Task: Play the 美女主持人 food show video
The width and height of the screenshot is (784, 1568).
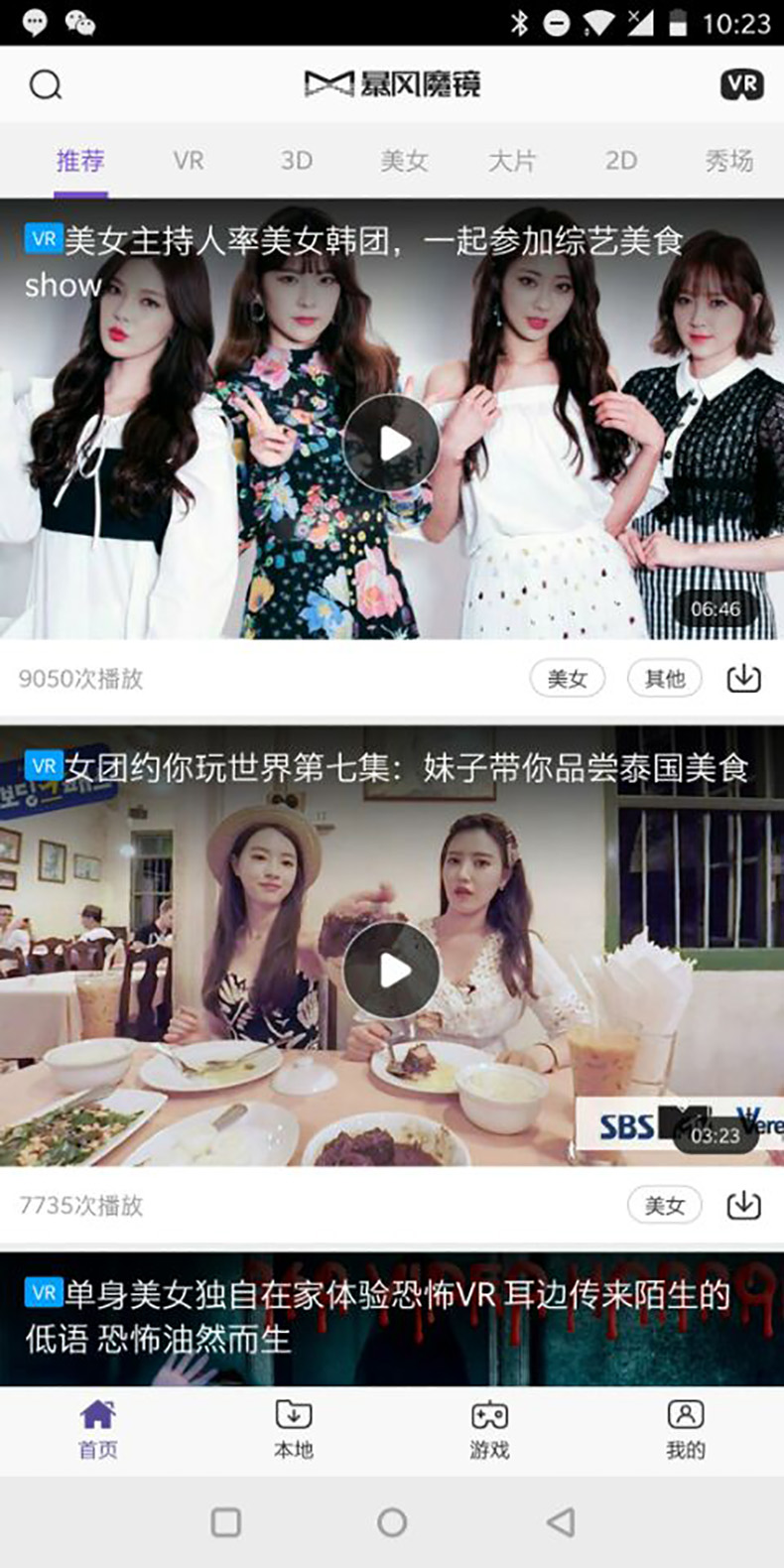Action: pos(392,443)
